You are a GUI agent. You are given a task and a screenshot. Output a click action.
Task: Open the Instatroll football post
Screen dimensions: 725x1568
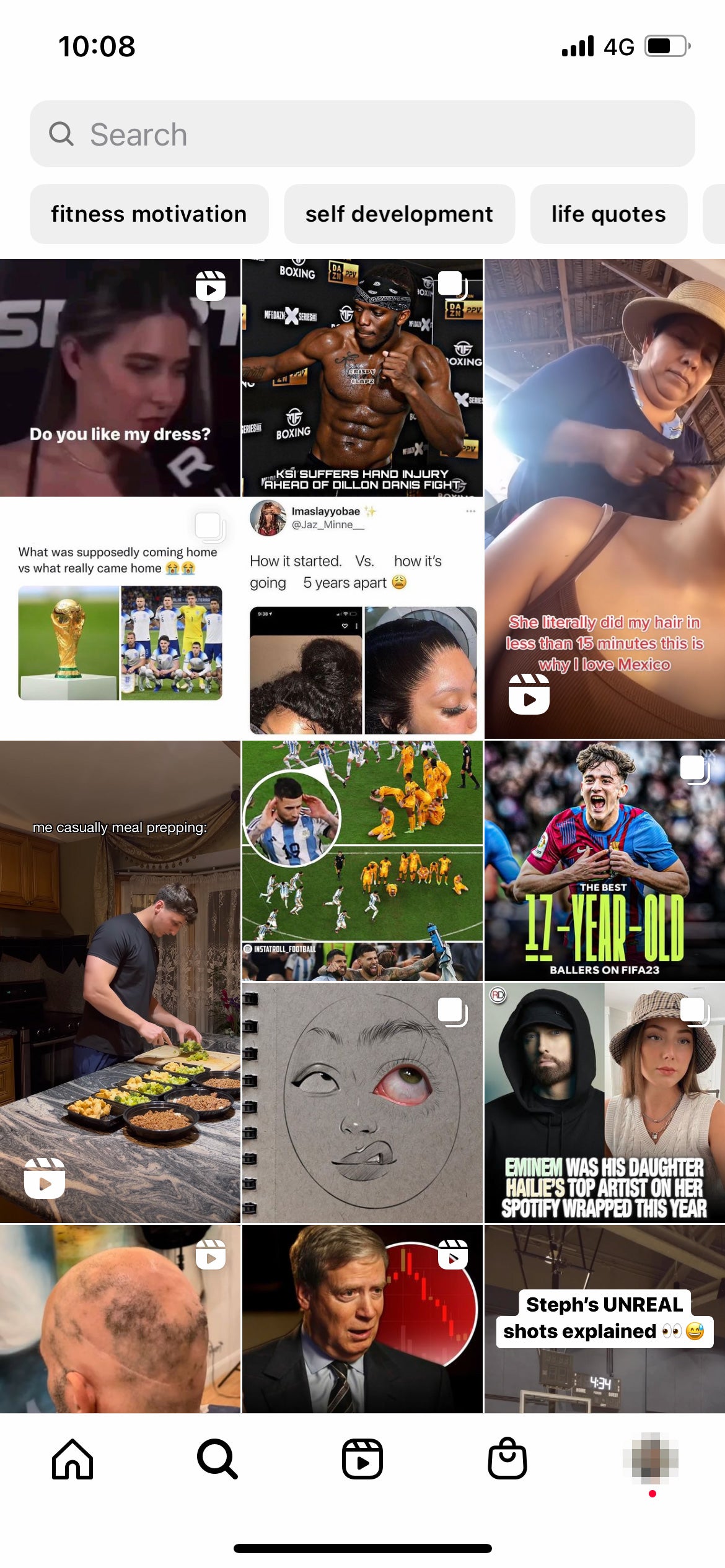pyautogui.click(x=362, y=861)
